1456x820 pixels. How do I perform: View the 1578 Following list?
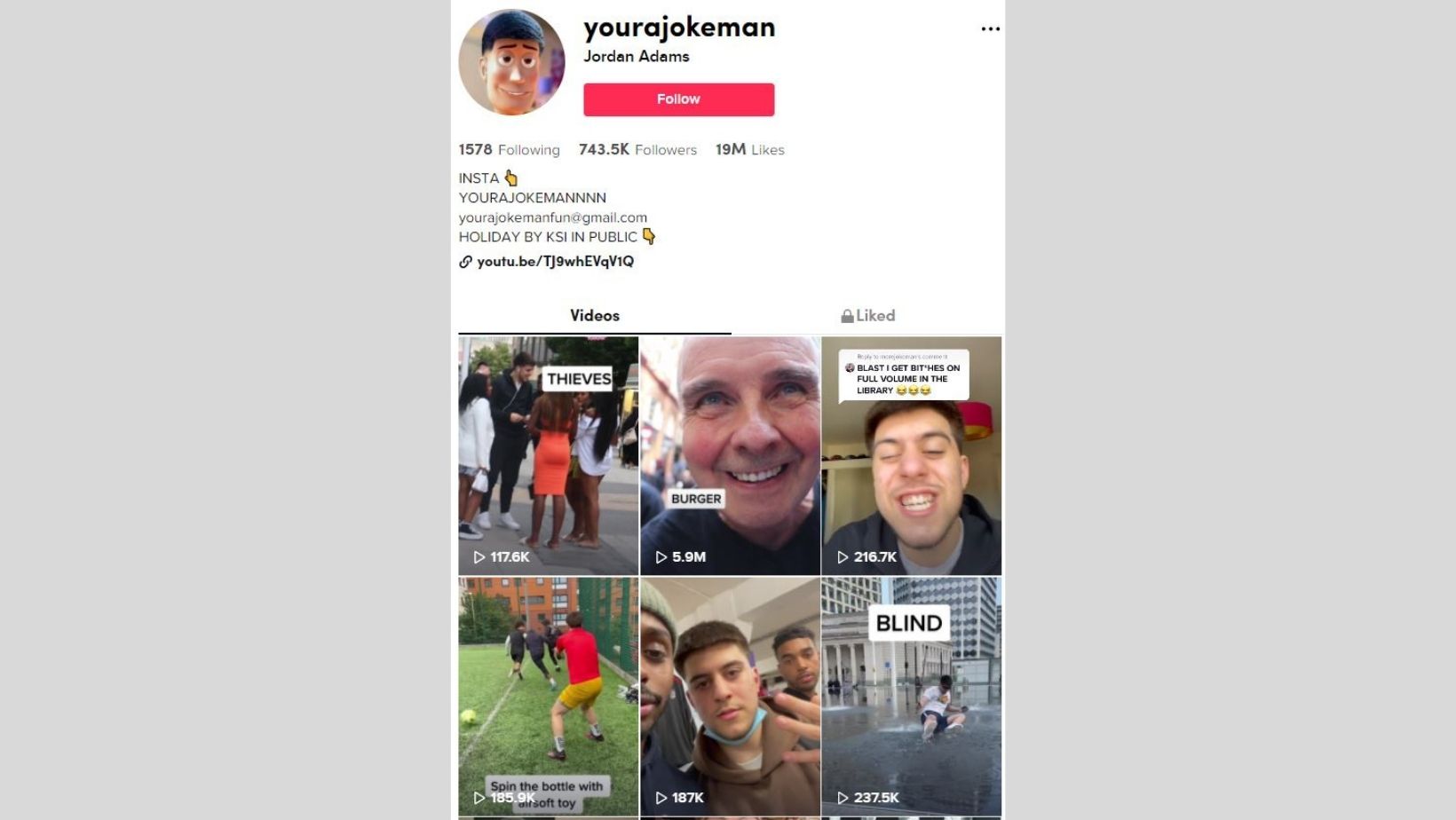(509, 150)
